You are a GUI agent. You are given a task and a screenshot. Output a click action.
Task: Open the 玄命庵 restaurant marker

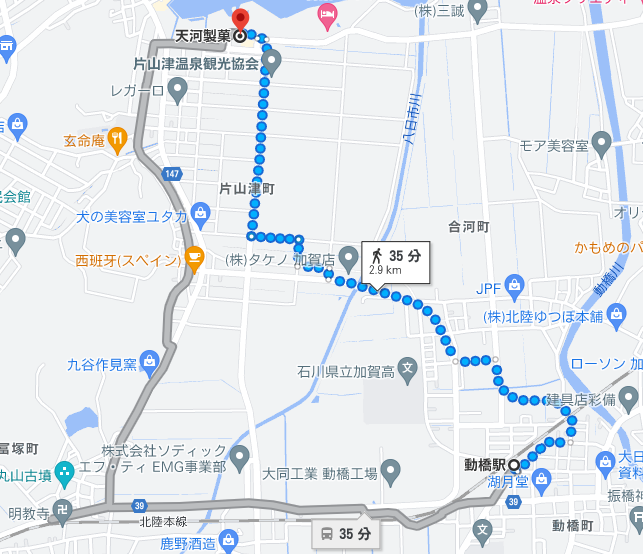[118, 138]
